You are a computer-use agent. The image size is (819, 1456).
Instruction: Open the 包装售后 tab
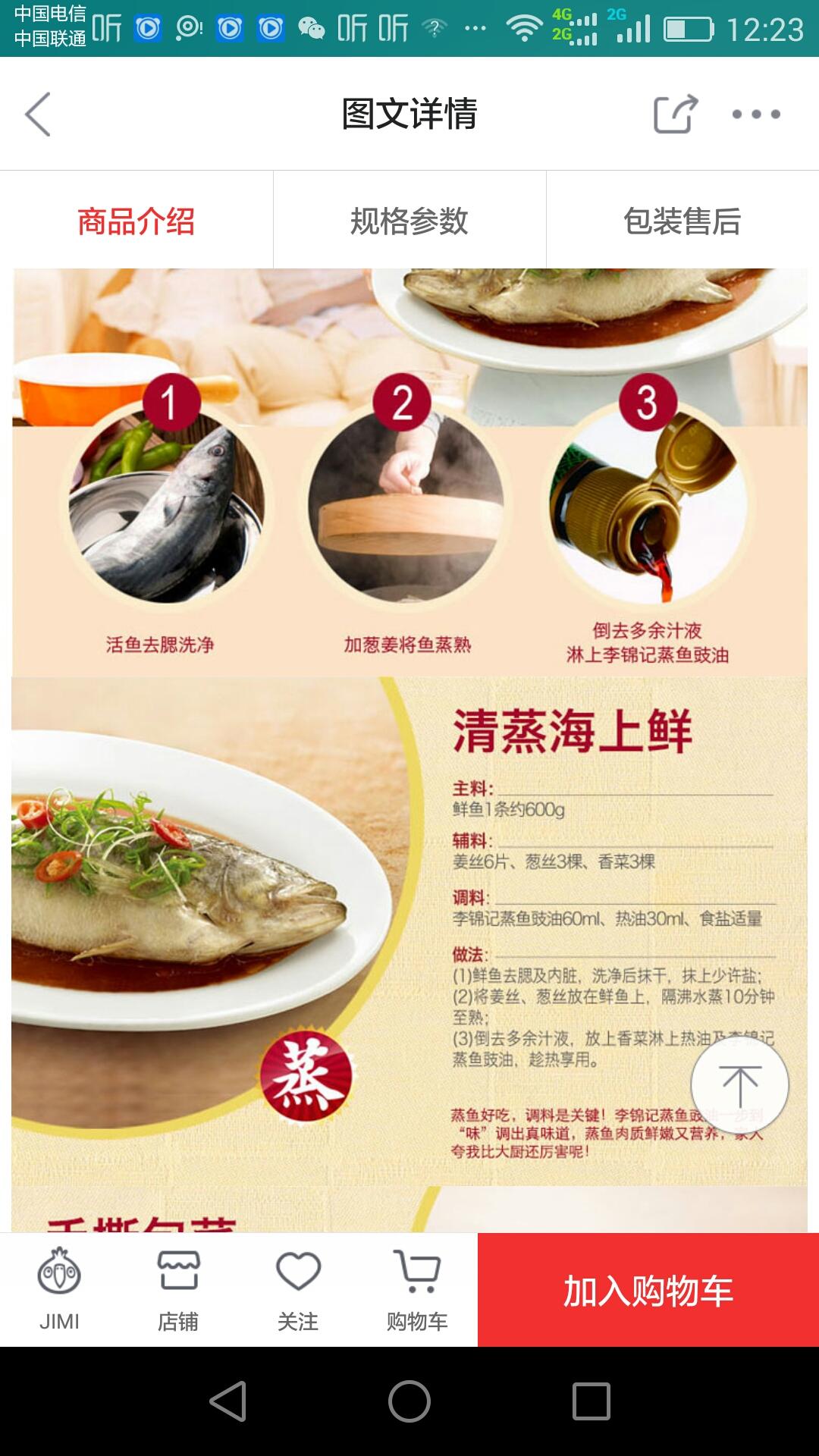682,221
